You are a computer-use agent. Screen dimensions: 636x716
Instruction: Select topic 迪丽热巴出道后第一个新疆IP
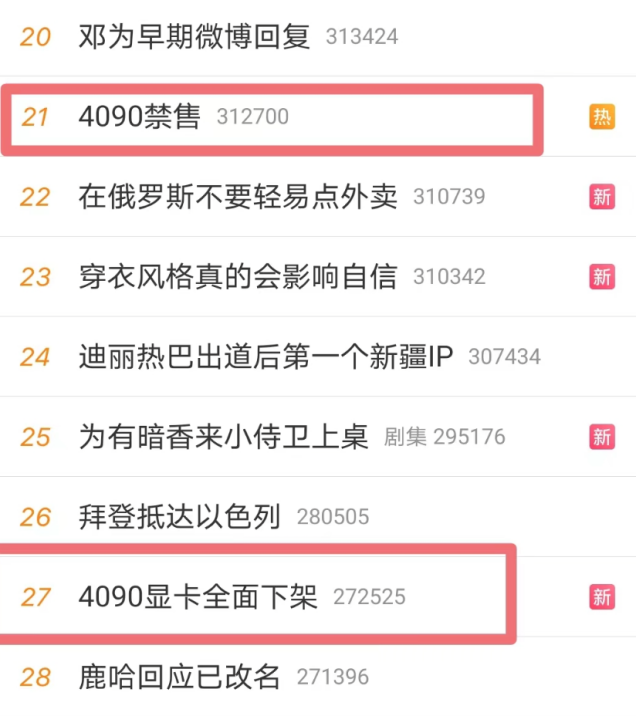pos(266,356)
